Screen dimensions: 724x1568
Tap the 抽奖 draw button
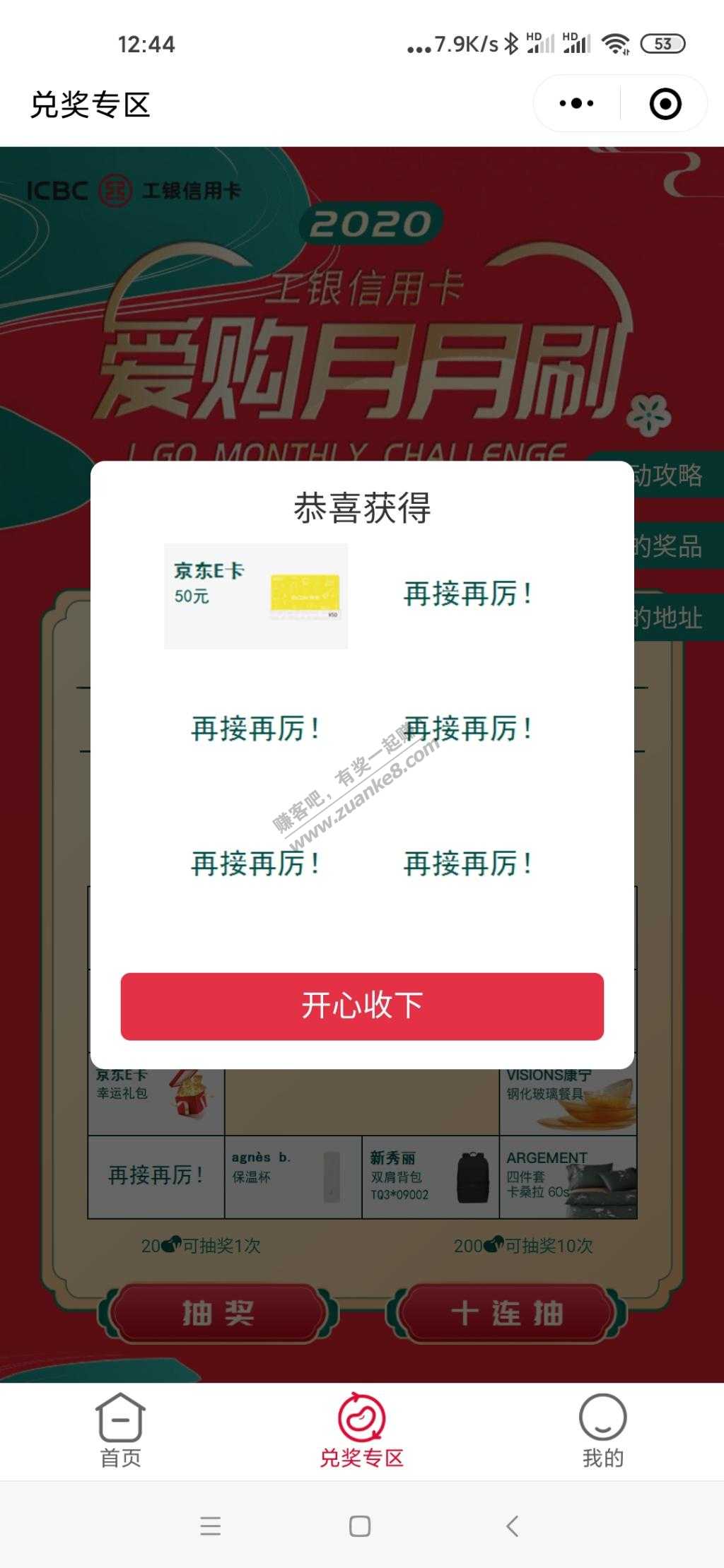218,1314
